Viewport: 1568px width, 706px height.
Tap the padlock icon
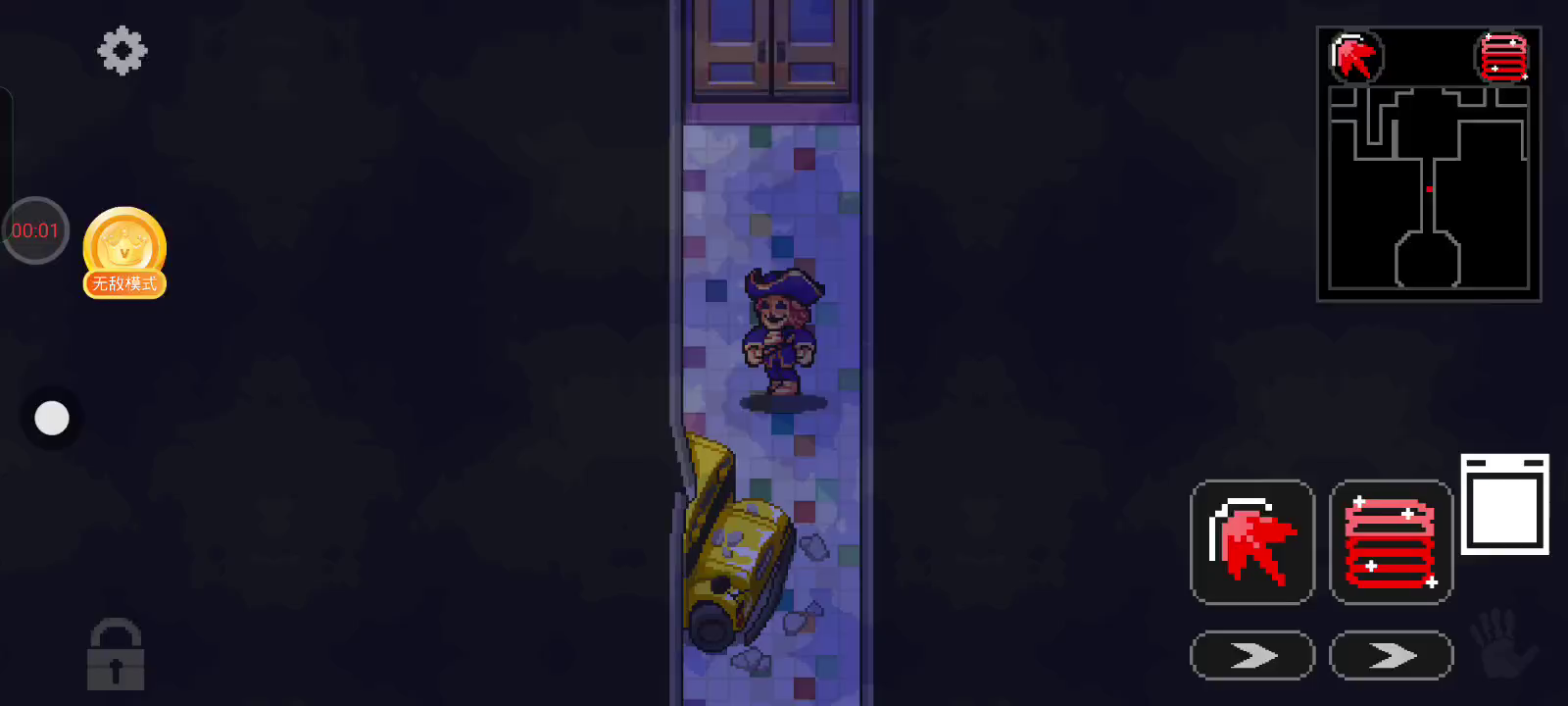pyautogui.click(x=116, y=654)
